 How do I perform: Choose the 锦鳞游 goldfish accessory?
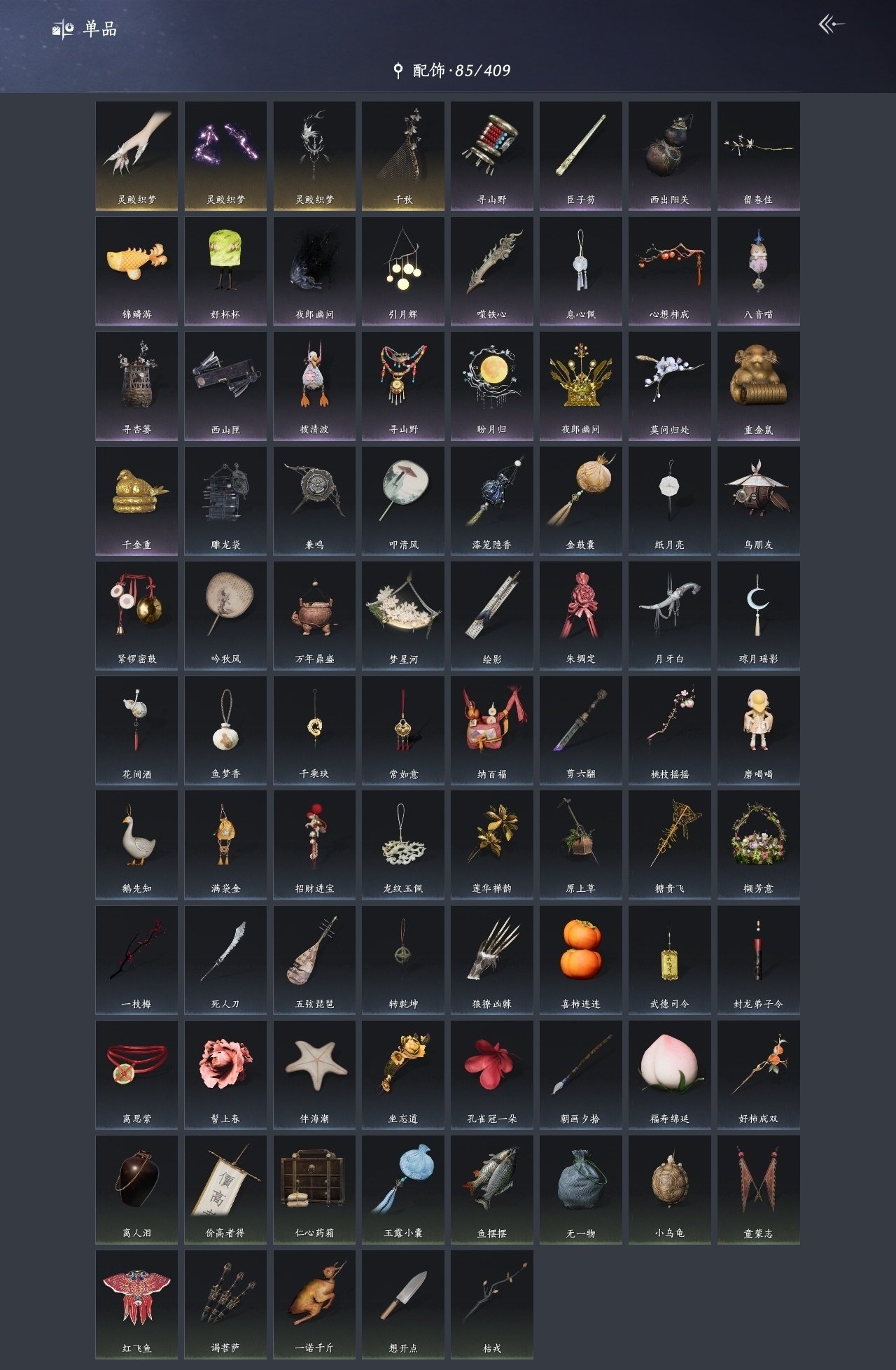136,270
